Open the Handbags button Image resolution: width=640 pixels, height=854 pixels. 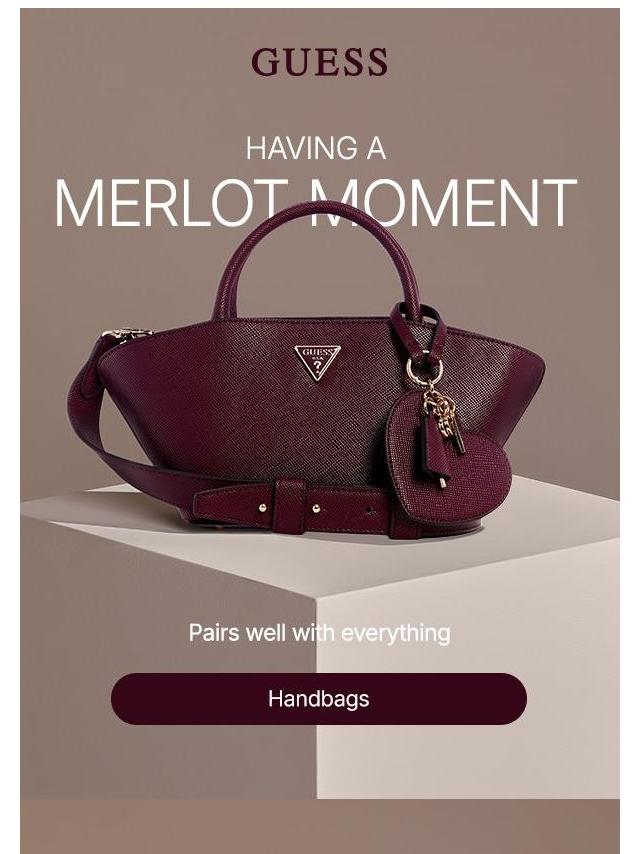pyautogui.click(x=318, y=699)
